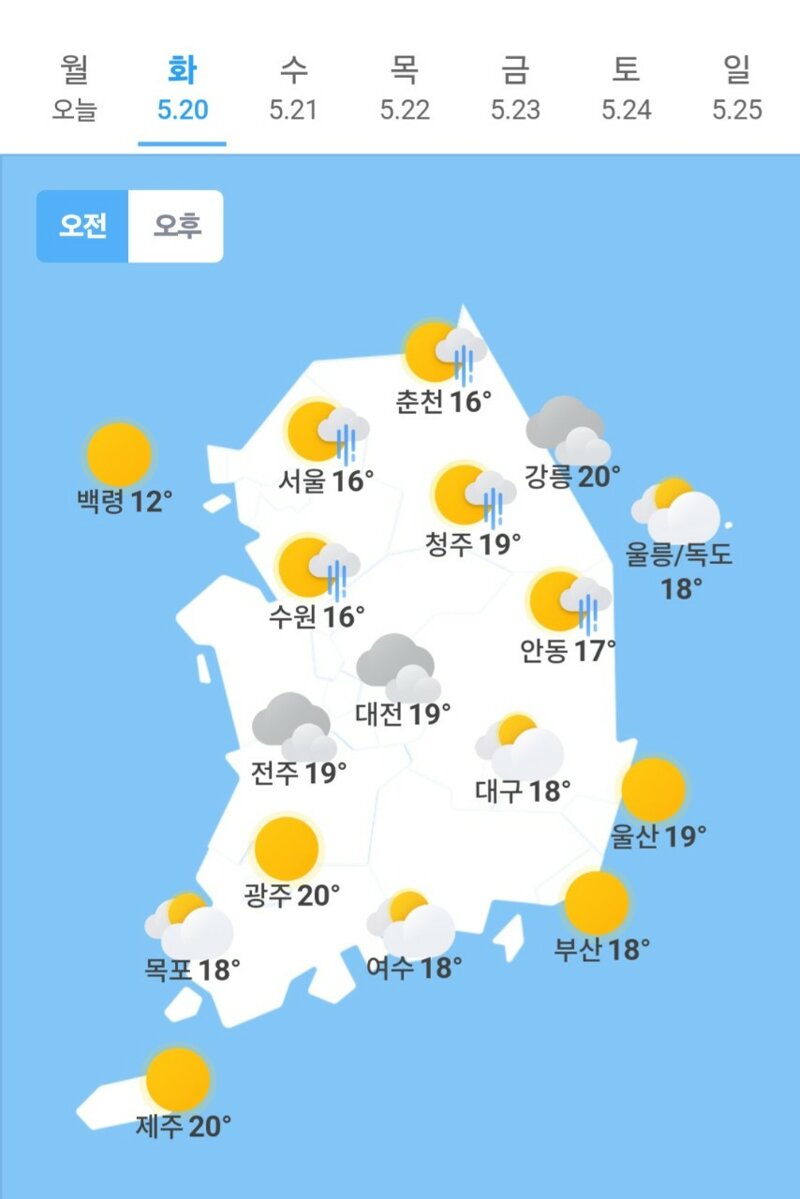The height and width of the screenshot is (1199, 800).
Task: Select the 오전 morning forecast
Action: 83,226
